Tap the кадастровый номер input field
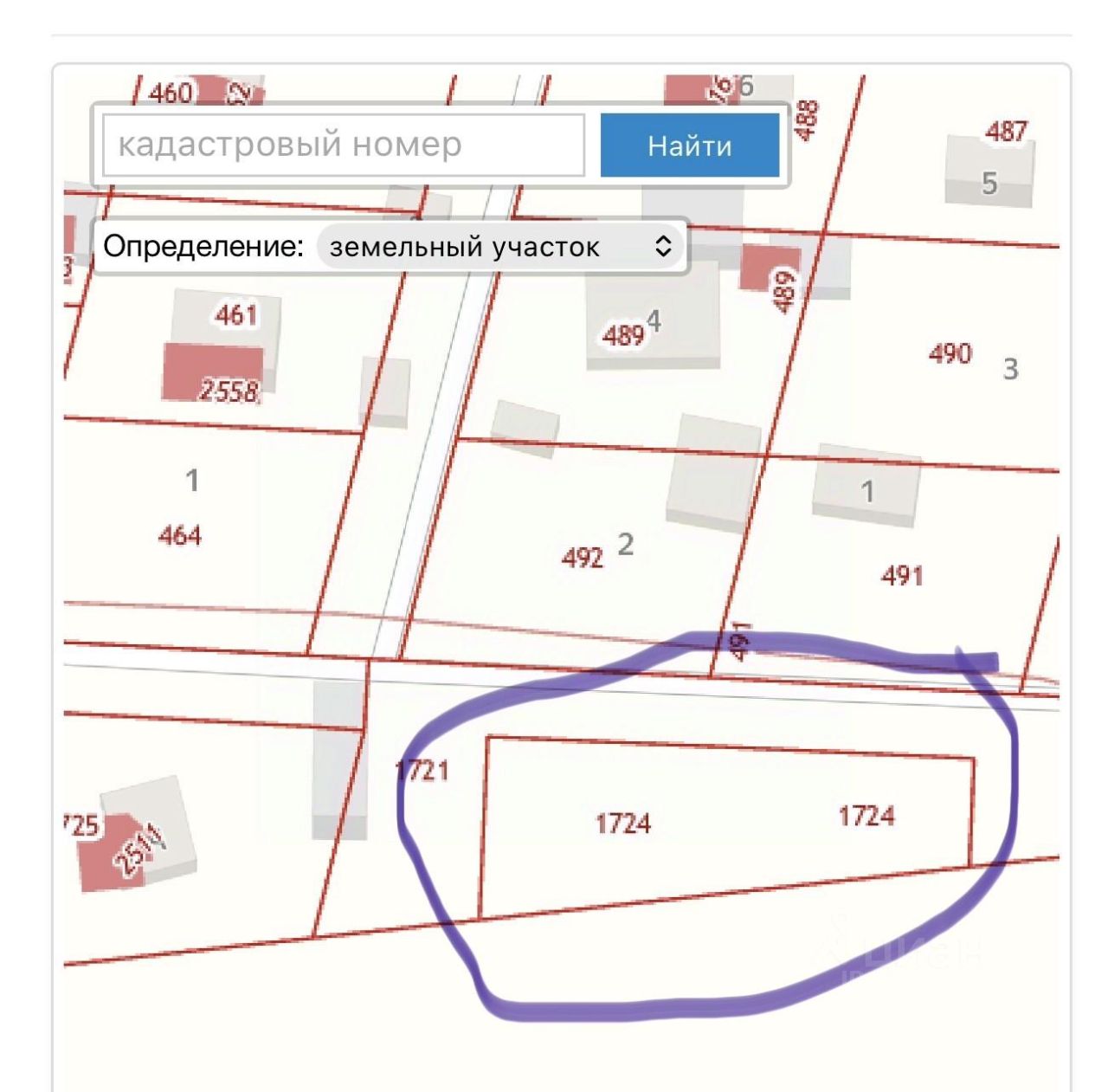This screenshot has height=1092, width=1108. pos(344,145)
